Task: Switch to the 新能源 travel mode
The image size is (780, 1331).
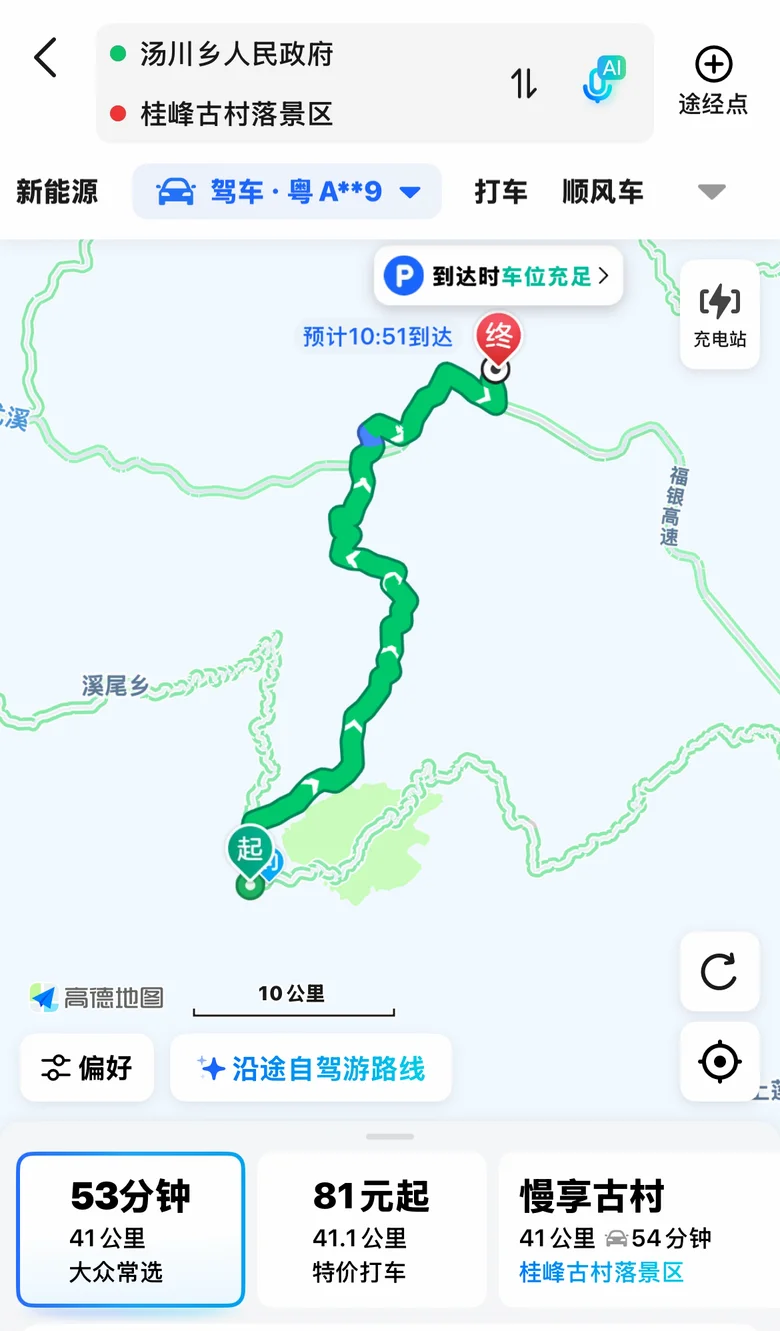Action: coord(57,191)
